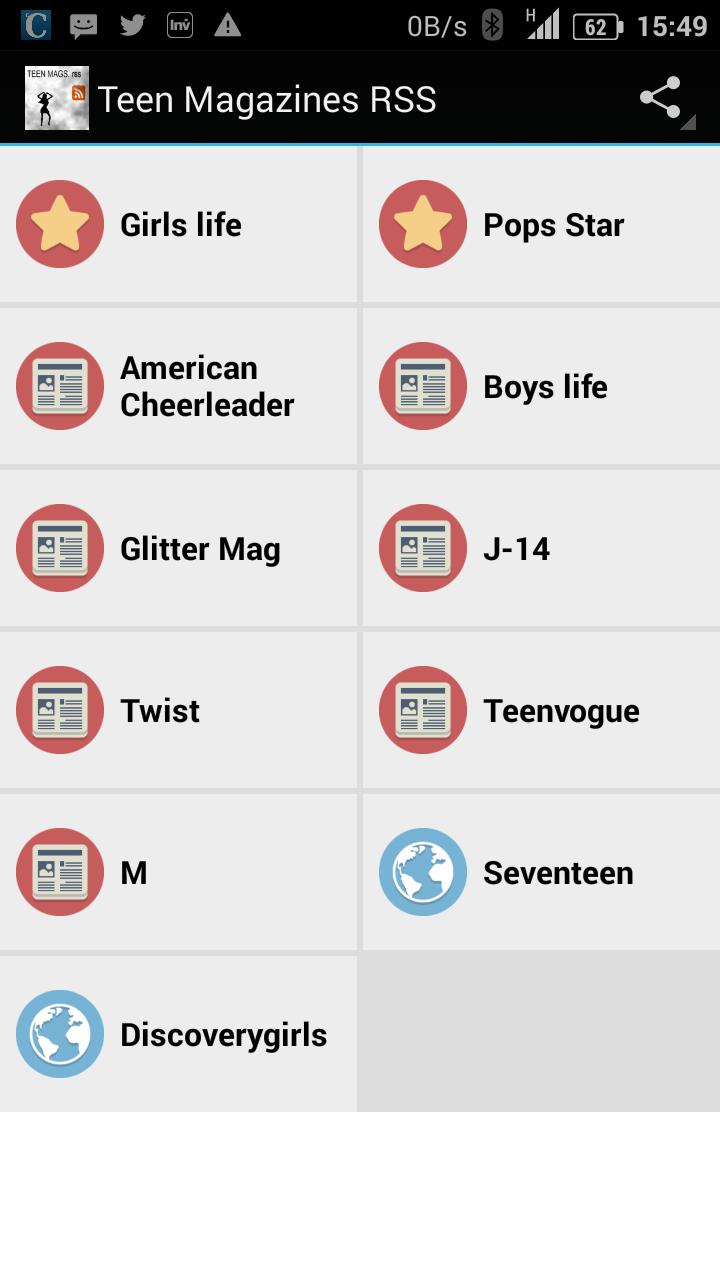Tap the star icon beside Girls life
720x1280 pixels.
[x=60, y=224]
